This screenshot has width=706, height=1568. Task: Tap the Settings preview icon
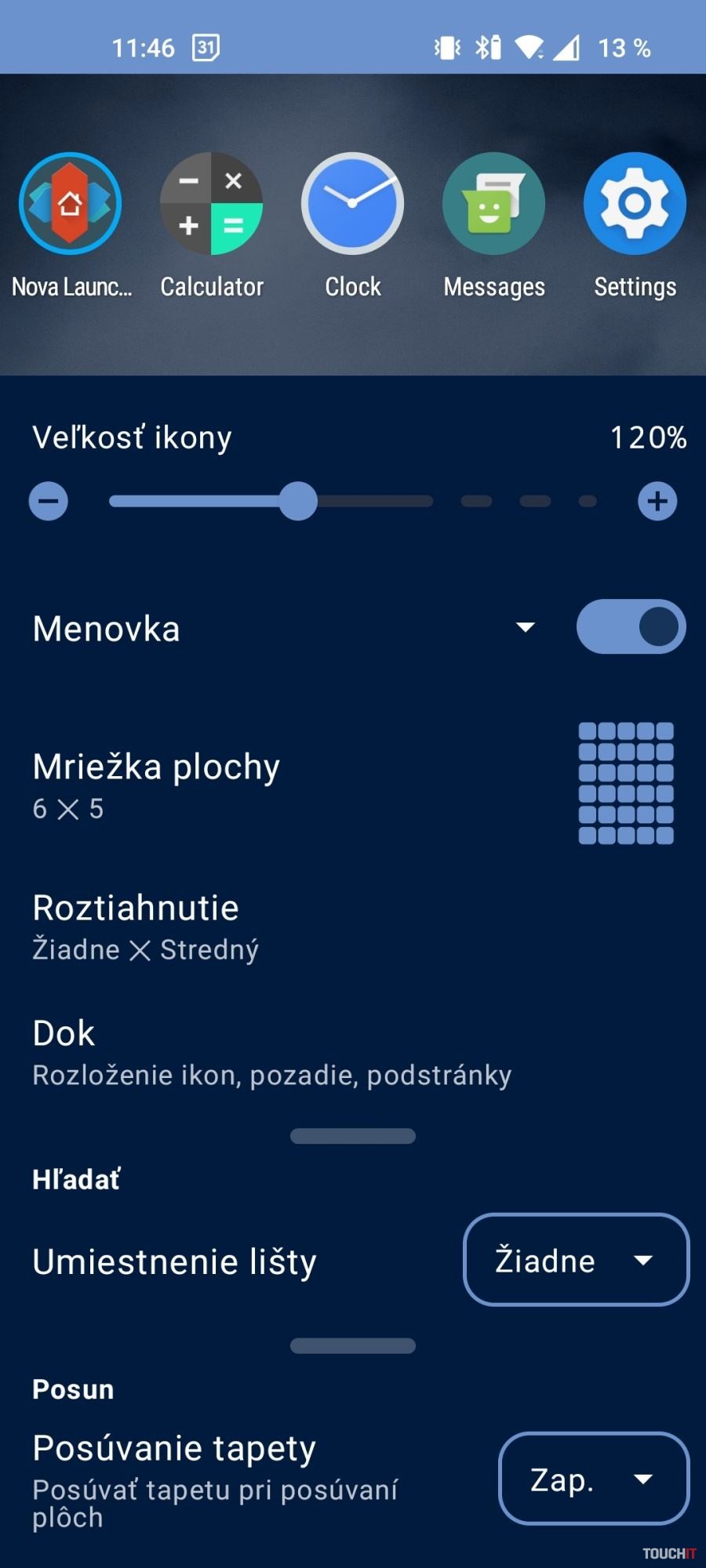point(635,204)
